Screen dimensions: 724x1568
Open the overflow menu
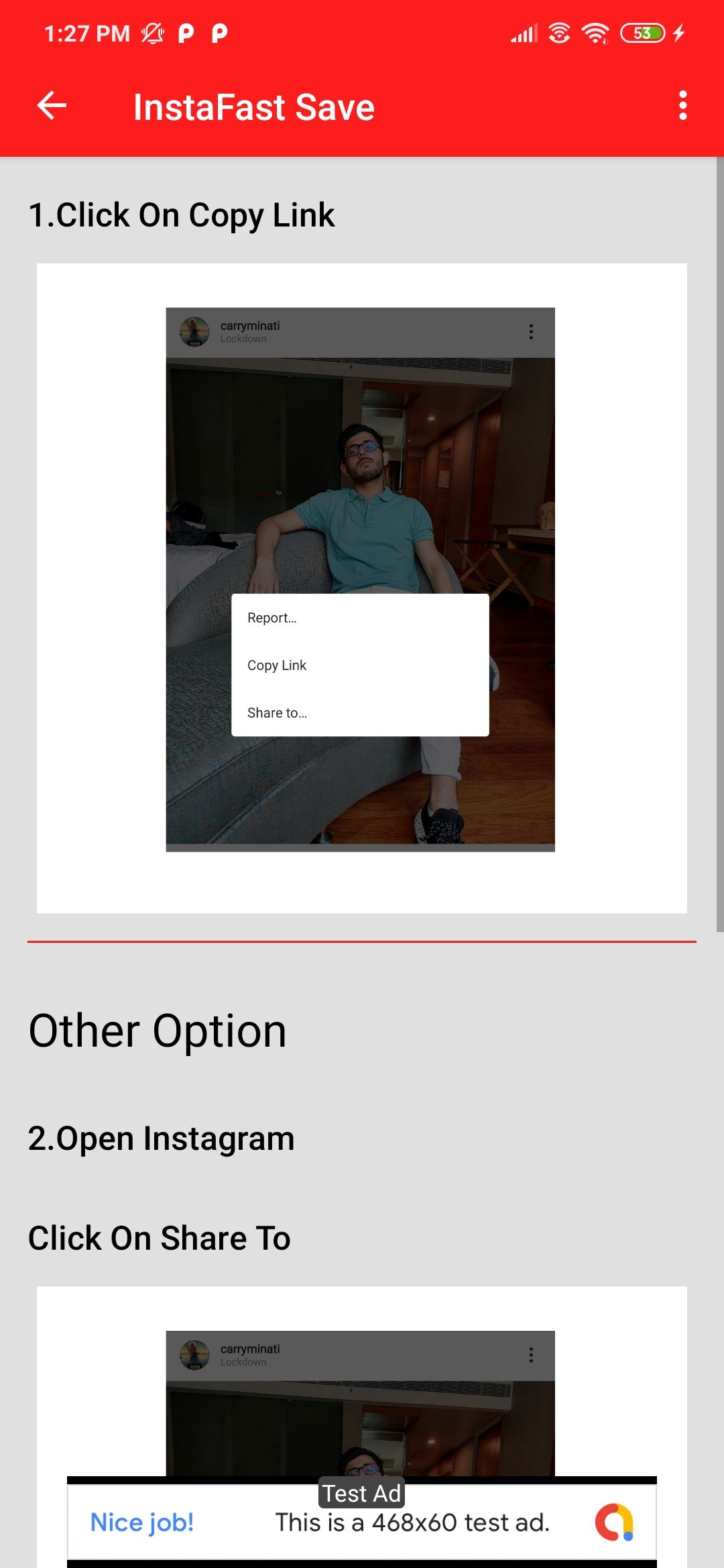(682, 106)
